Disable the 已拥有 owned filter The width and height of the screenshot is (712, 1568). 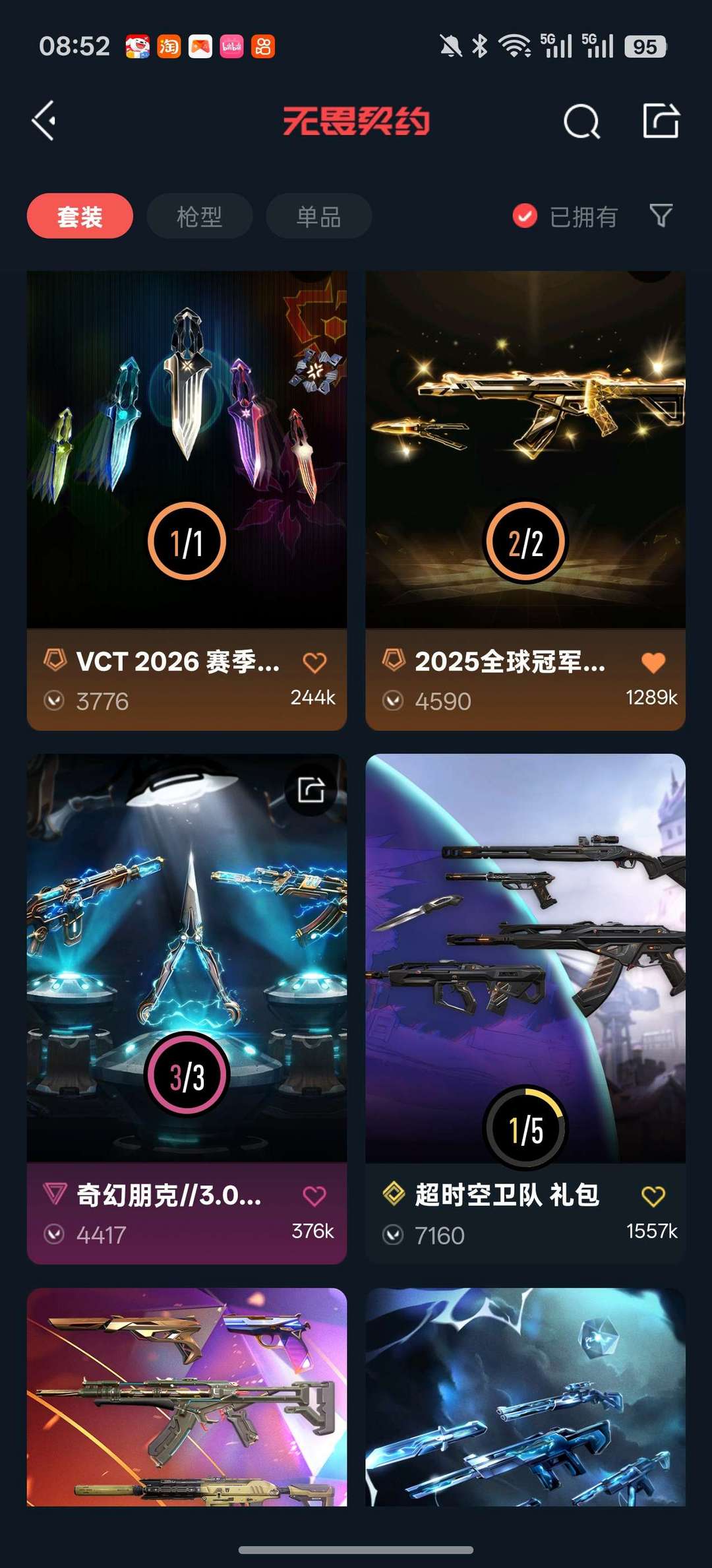(x=524, y=215)
